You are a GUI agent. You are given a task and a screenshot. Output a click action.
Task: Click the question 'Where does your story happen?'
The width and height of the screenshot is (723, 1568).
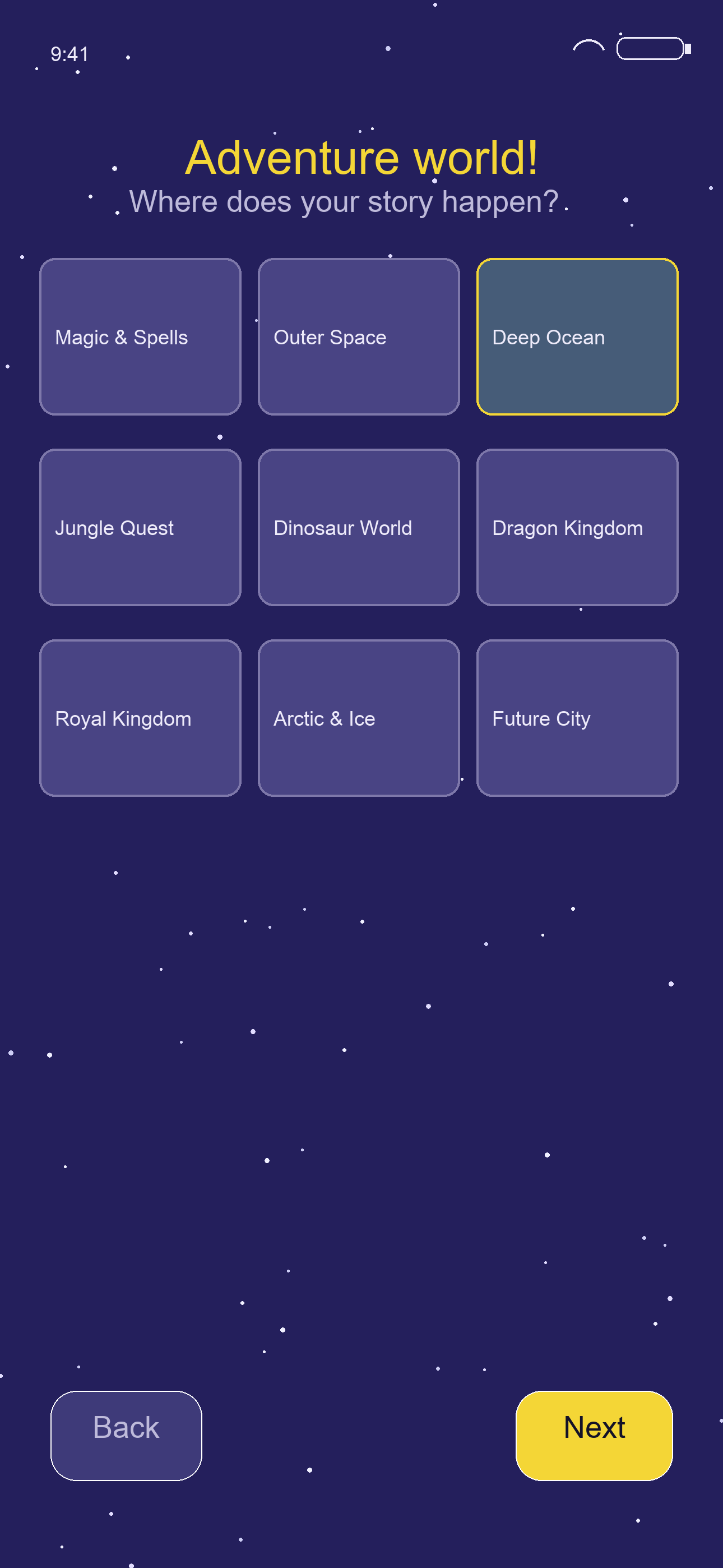347,201
